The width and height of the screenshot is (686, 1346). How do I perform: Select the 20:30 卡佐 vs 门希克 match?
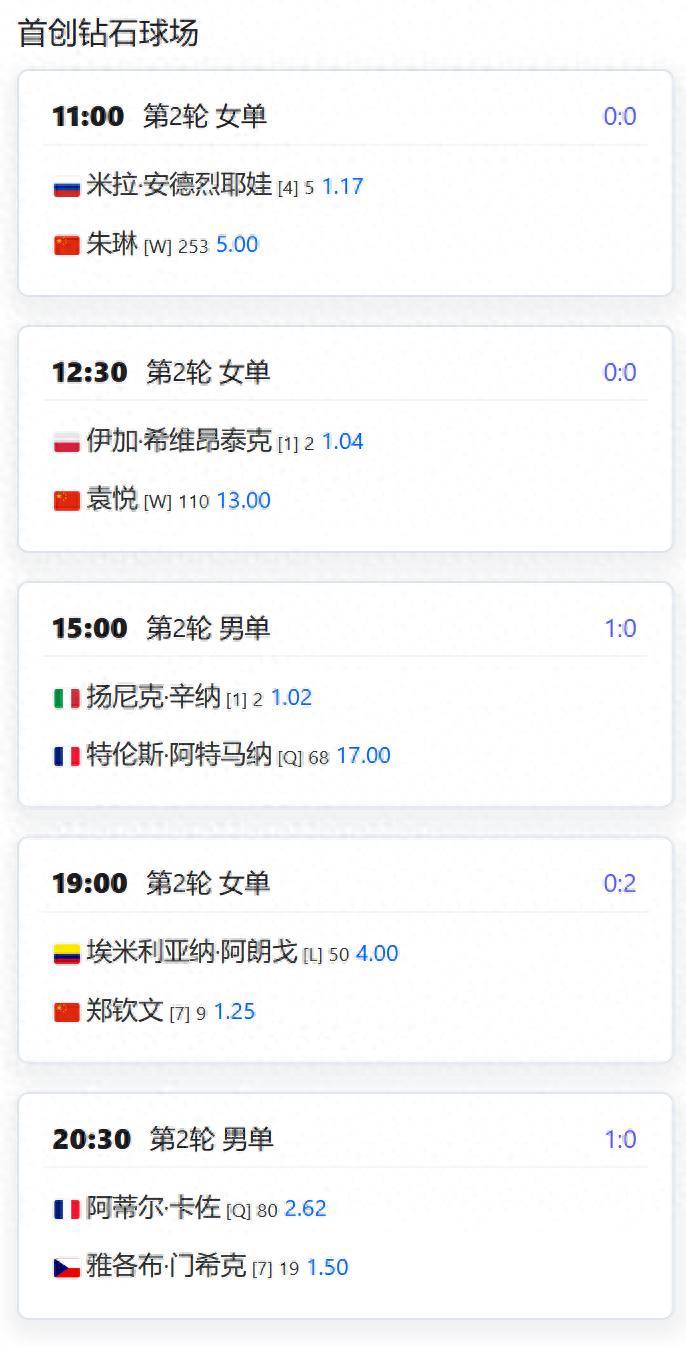coord(345,1206)
